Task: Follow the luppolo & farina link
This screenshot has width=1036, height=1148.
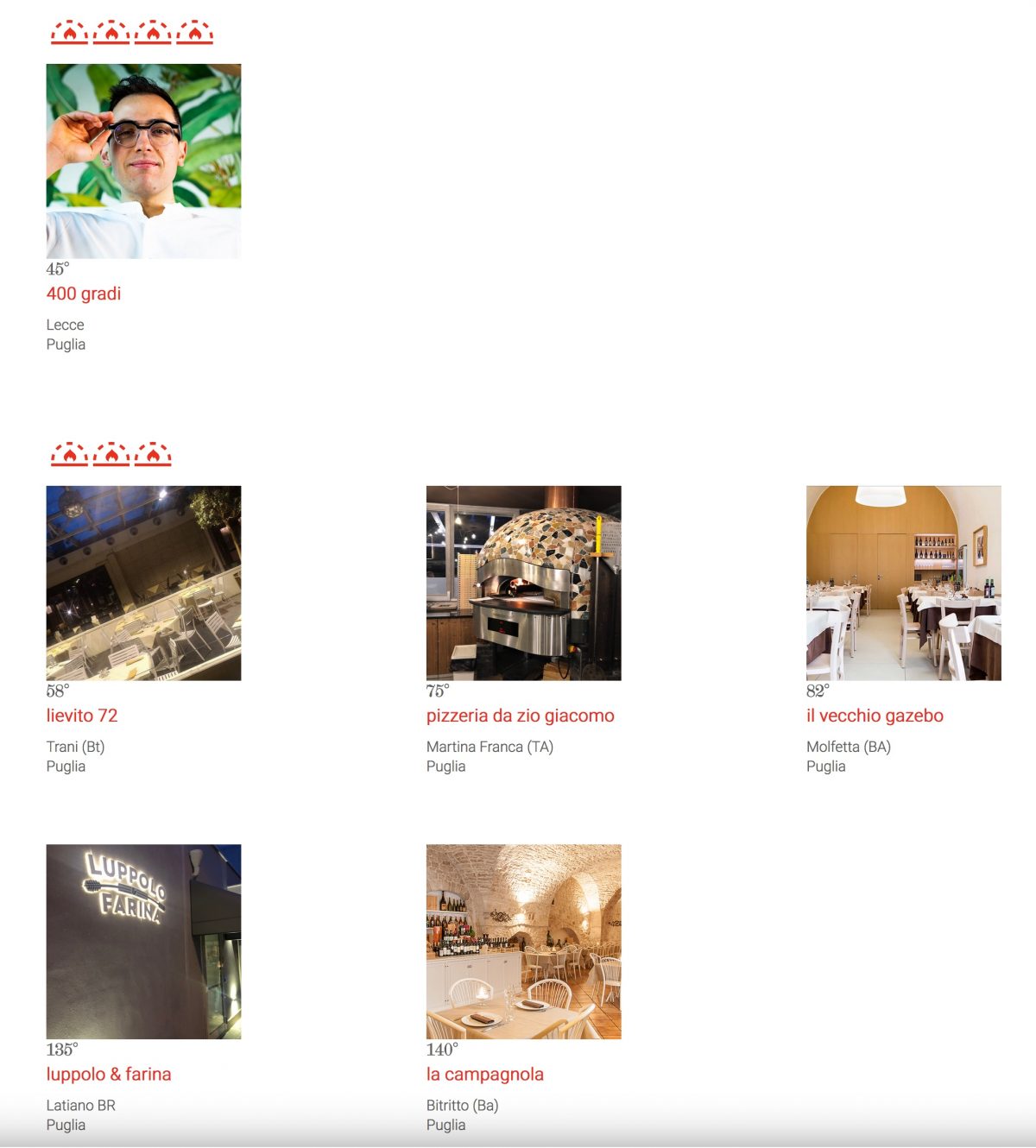Action: (x=109, y=1075)
